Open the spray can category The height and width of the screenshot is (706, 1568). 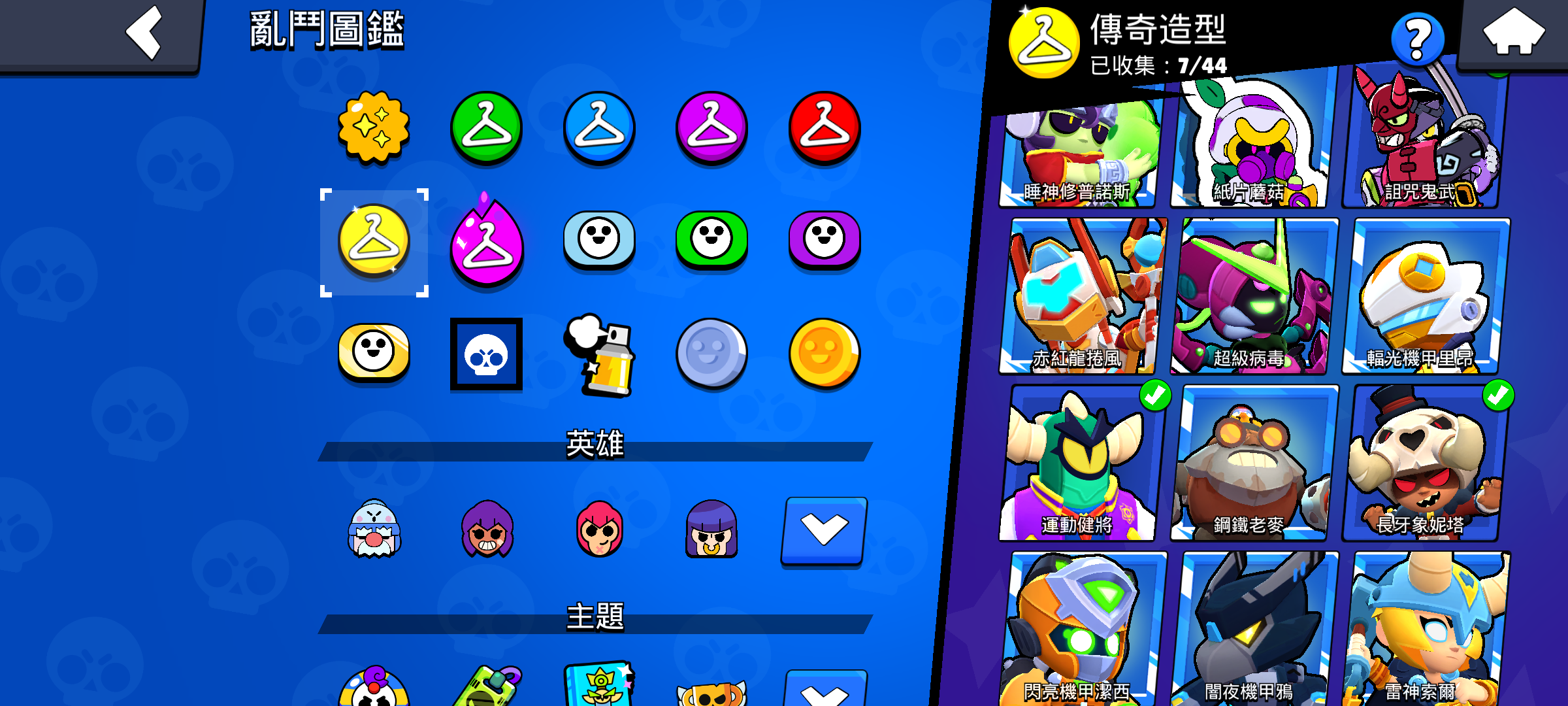[599, 355]
